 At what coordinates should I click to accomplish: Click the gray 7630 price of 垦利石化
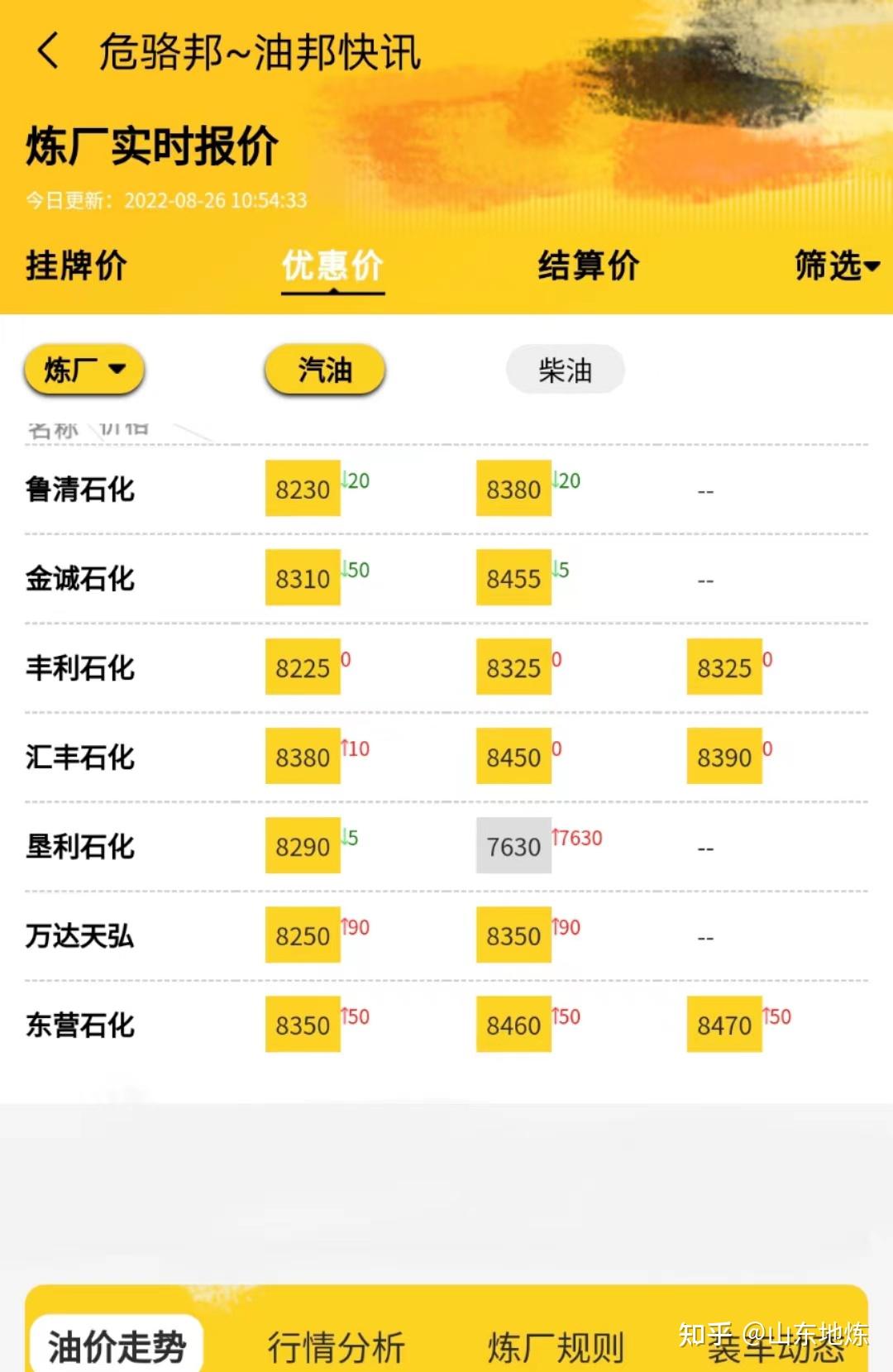(x=513, y=846)
